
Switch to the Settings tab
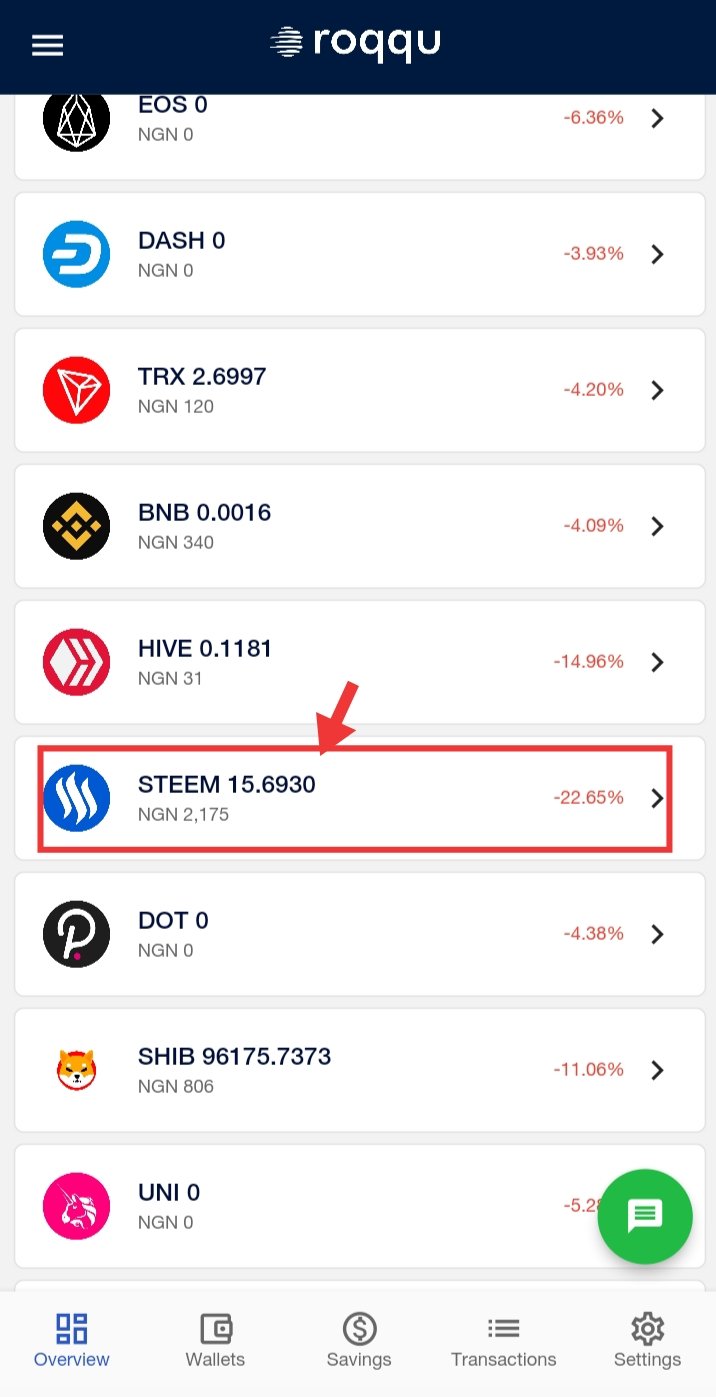[x=647, y=1341]
